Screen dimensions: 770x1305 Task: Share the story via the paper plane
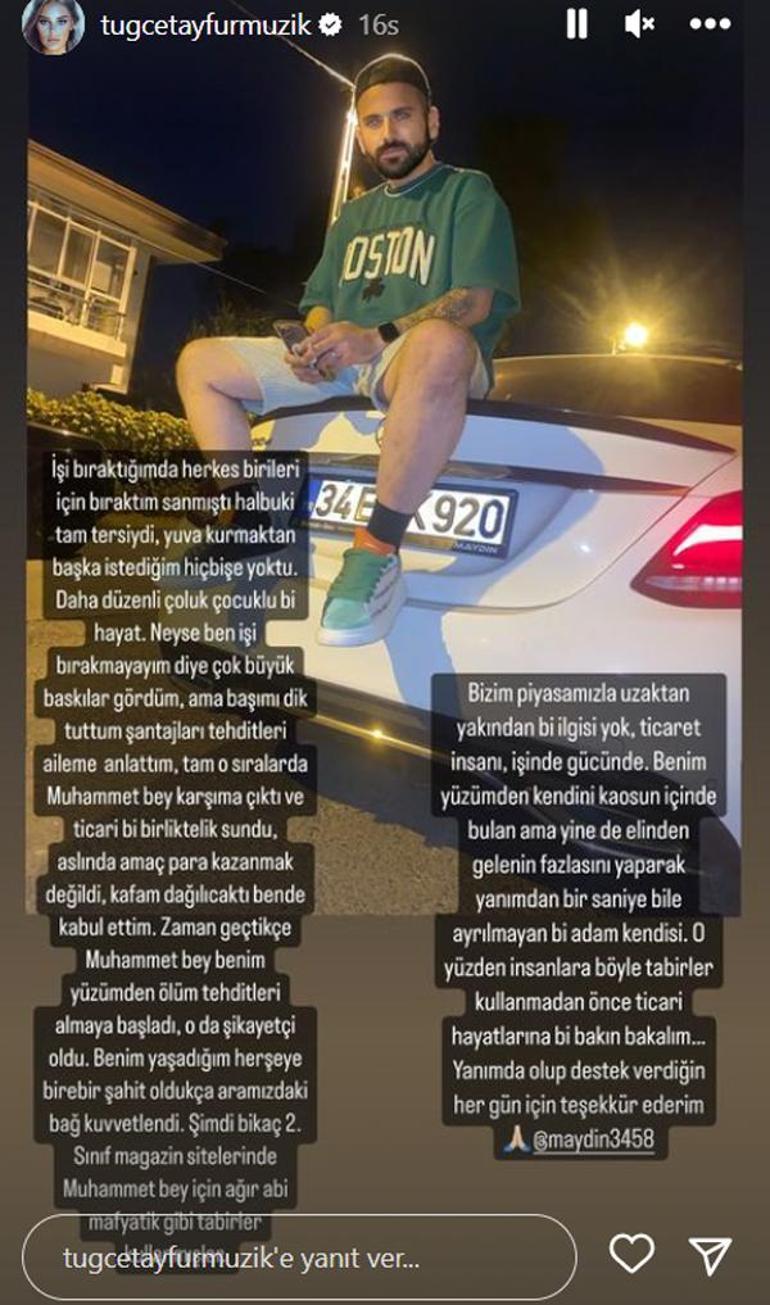click(710, 1255)
